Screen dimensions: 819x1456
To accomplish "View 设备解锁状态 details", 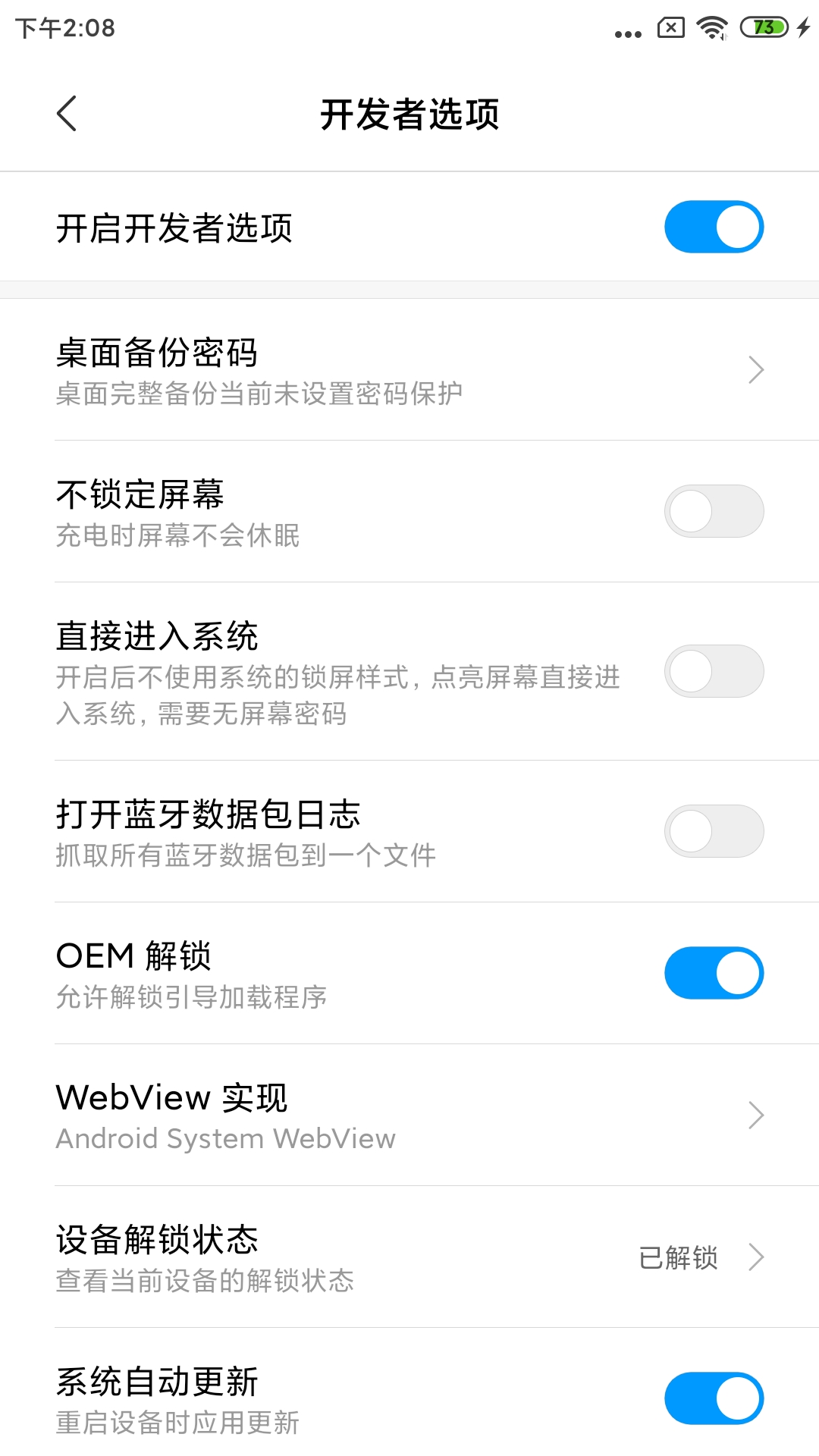I will 409,1257.
